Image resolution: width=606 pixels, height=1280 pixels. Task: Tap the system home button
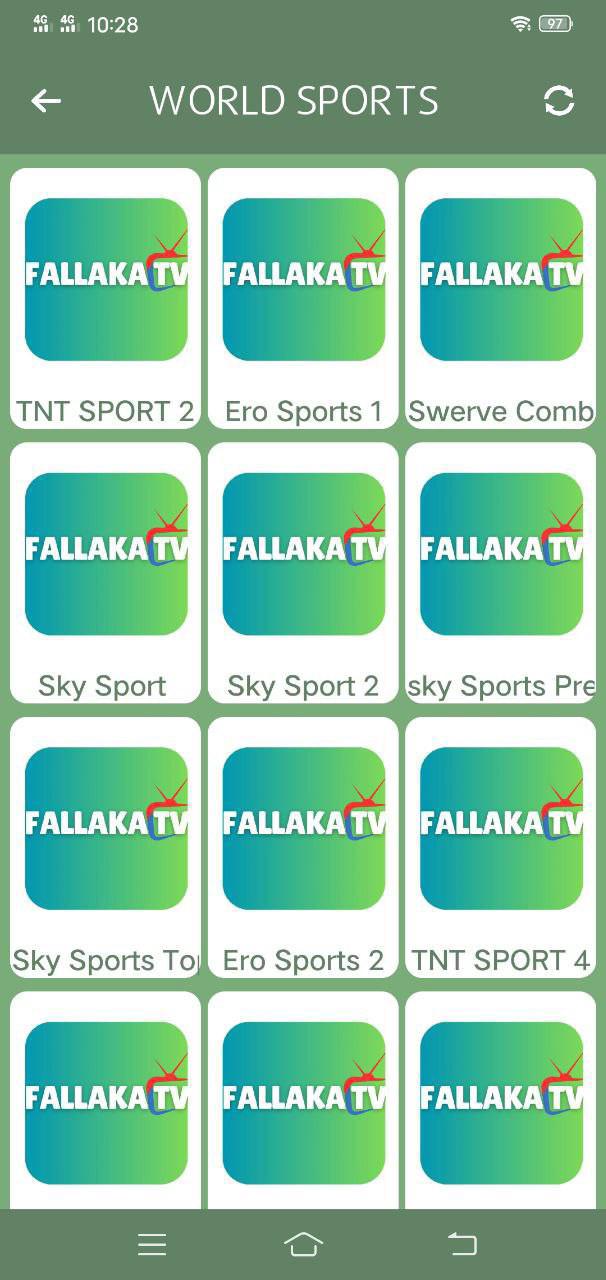pyautogui.click(x=303, y=1244)
